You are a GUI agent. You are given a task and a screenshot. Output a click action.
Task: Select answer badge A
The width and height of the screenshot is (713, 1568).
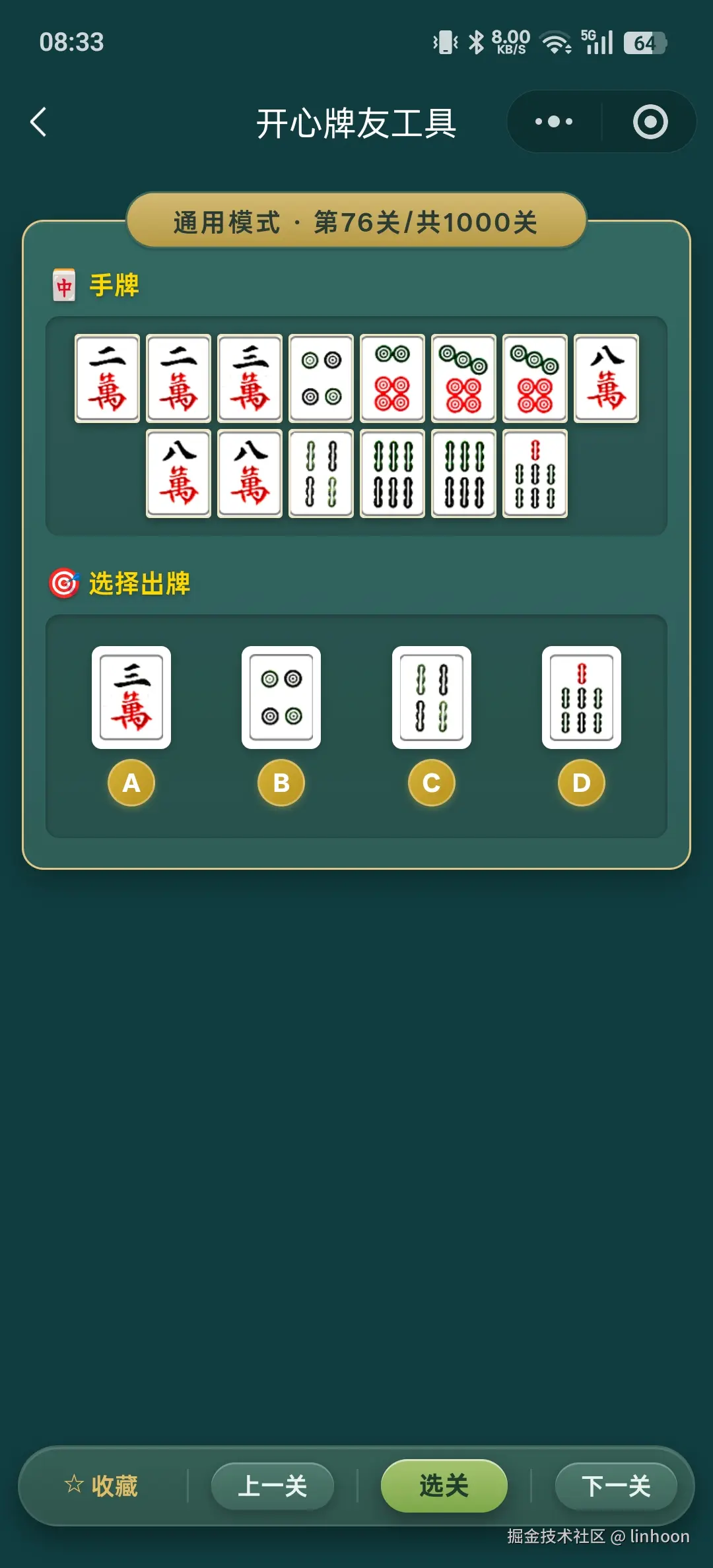pos(131,783)
